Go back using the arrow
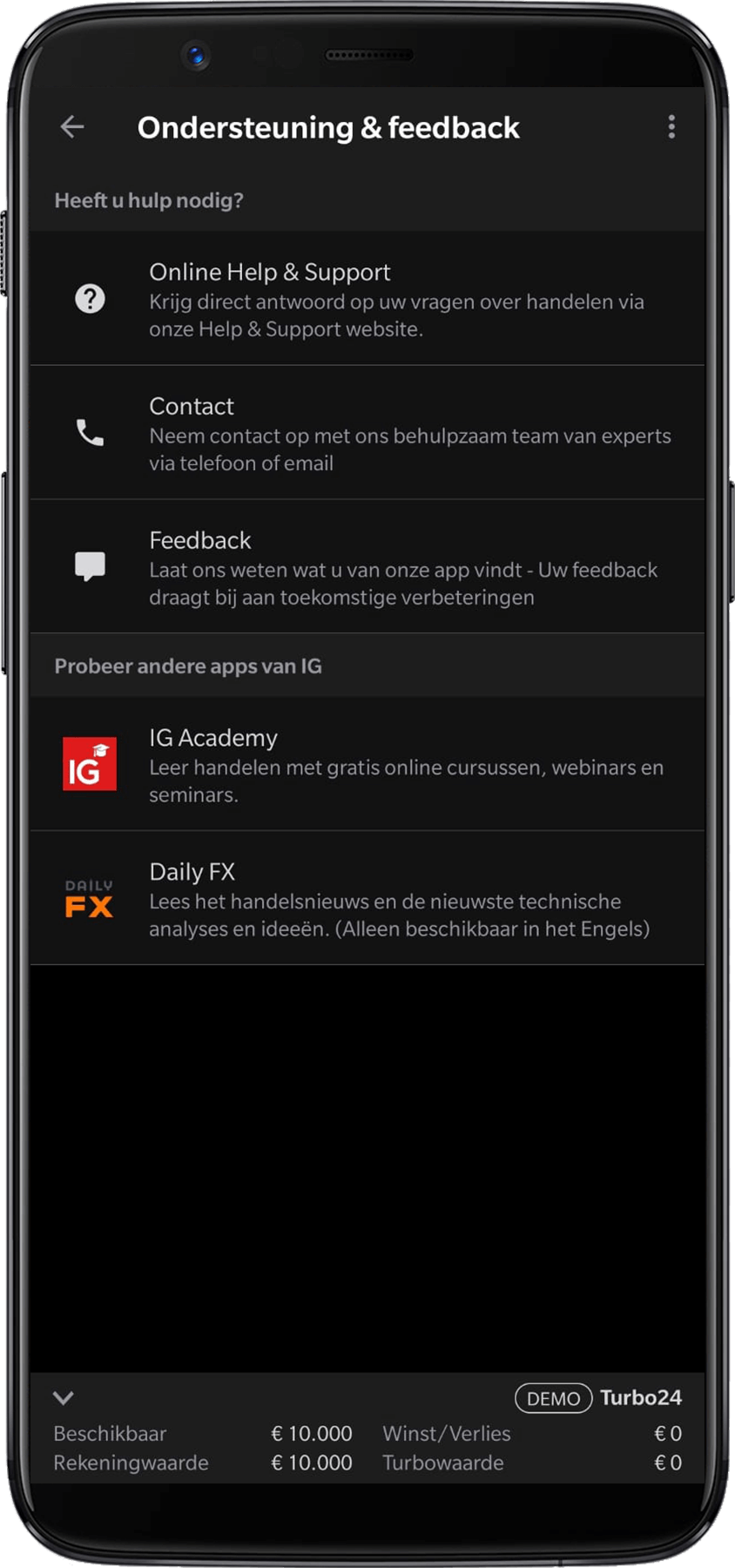The height and width of the screenshot is (1568, 735). 72,127
